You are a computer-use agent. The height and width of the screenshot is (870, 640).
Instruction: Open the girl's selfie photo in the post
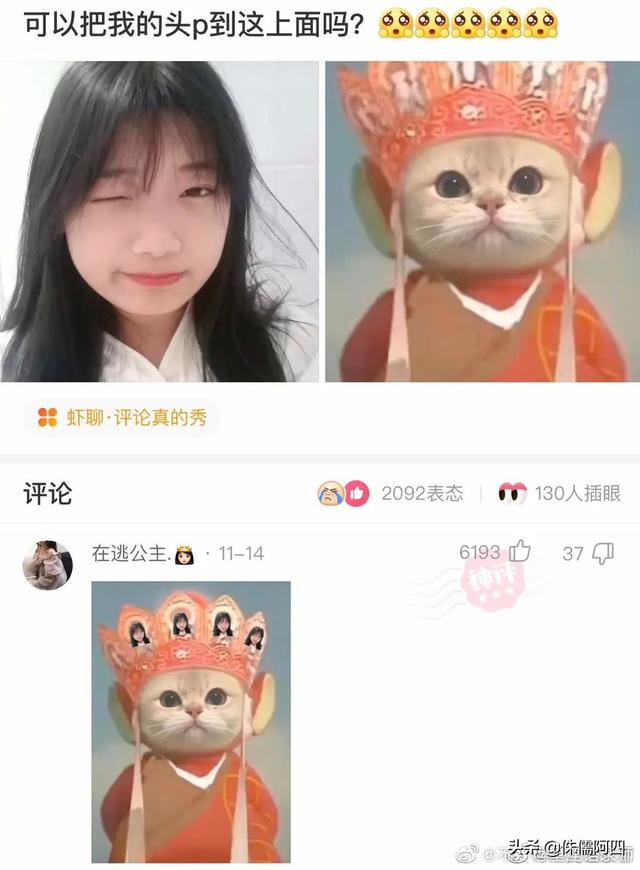pos(160,222)
